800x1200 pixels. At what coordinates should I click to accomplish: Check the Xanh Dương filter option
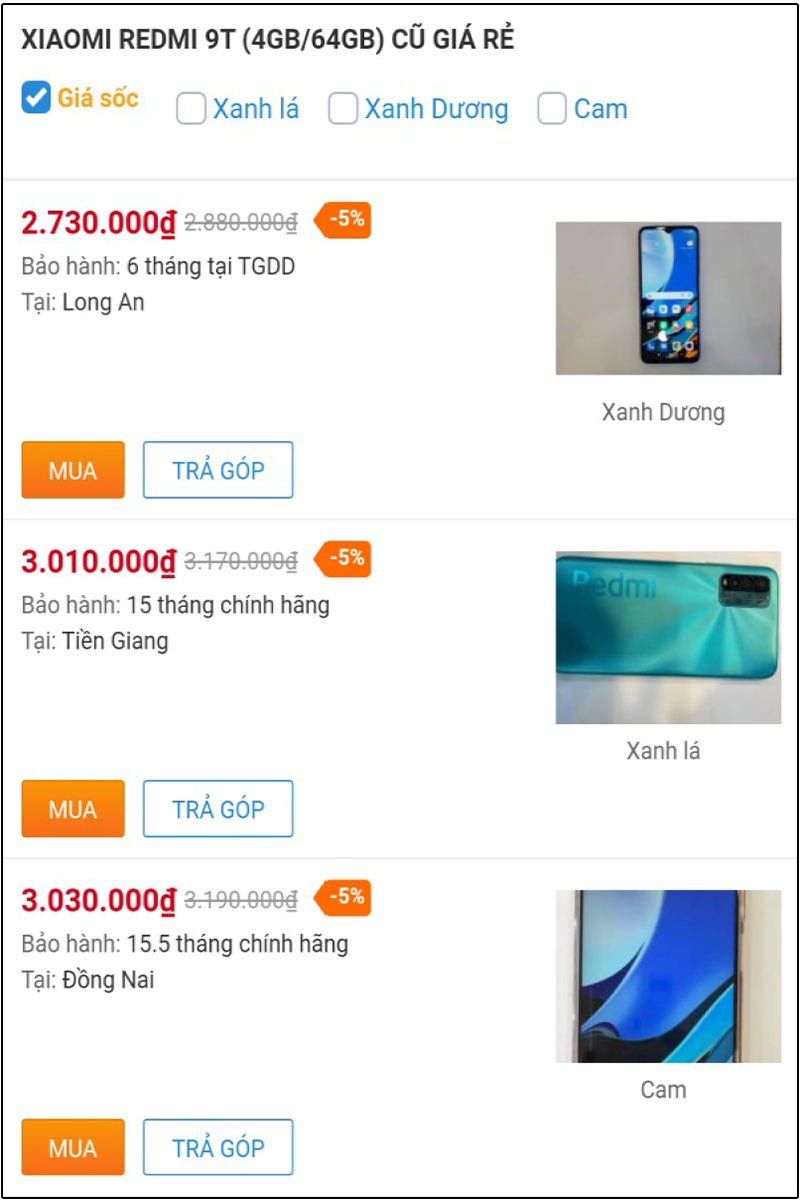tap(342, 108)
